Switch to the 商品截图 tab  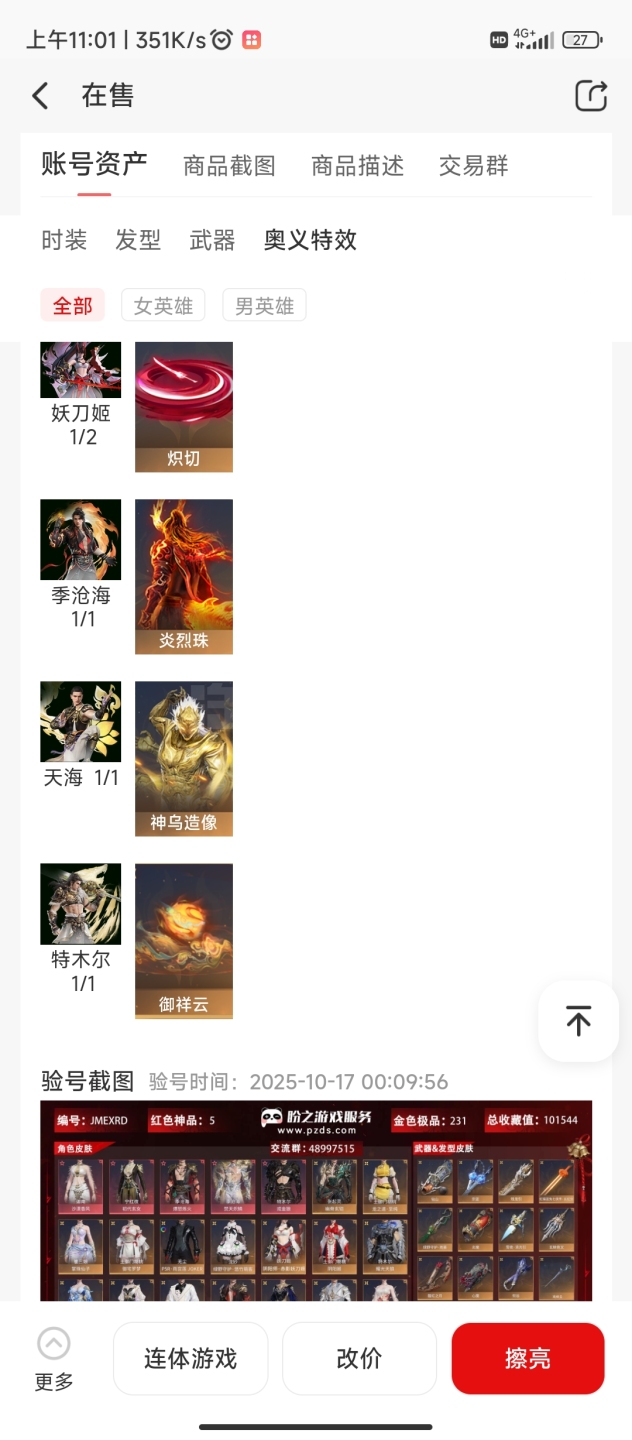point(229,166)
